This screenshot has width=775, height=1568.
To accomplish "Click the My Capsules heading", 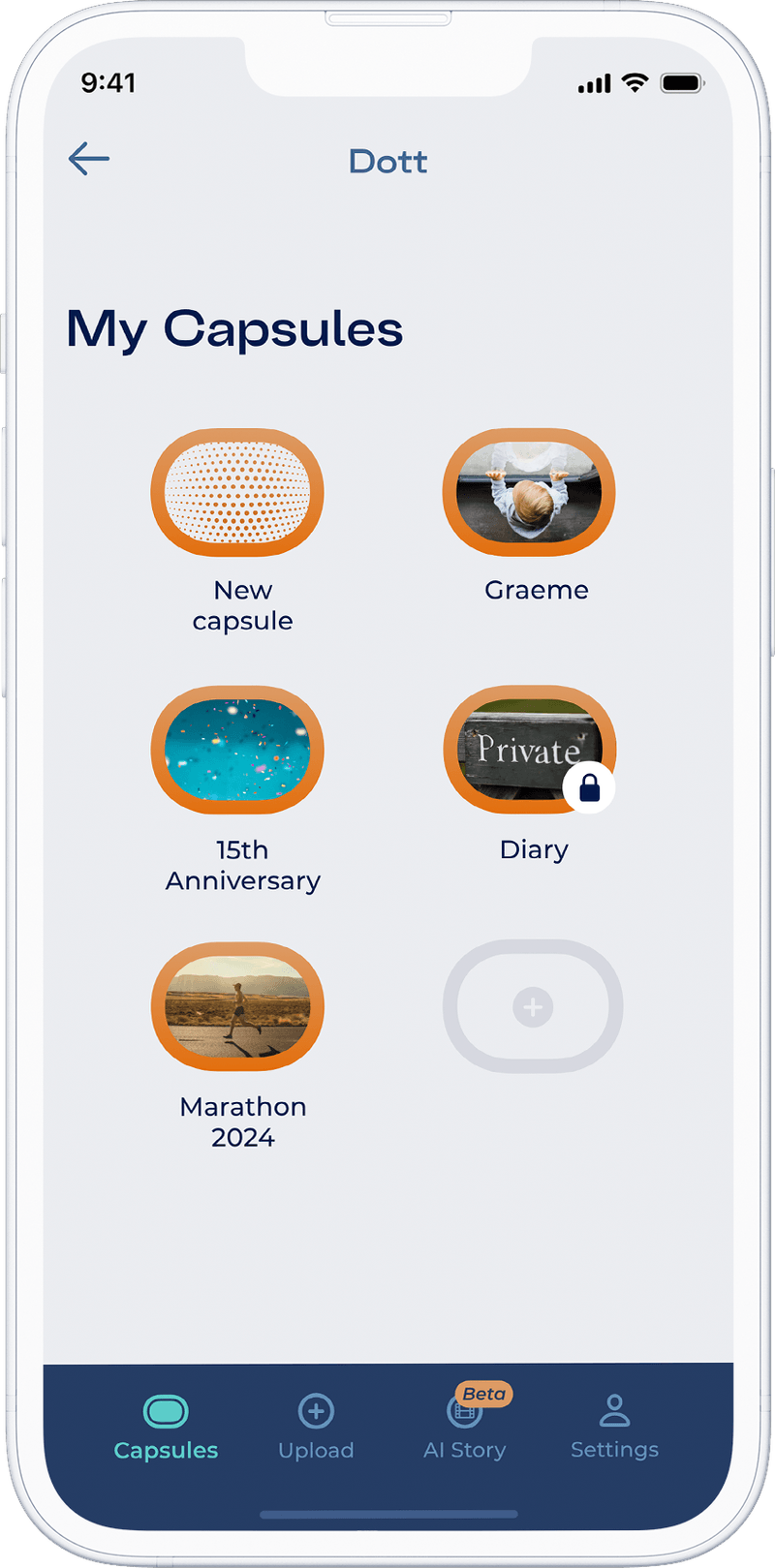I will point(235,328).
